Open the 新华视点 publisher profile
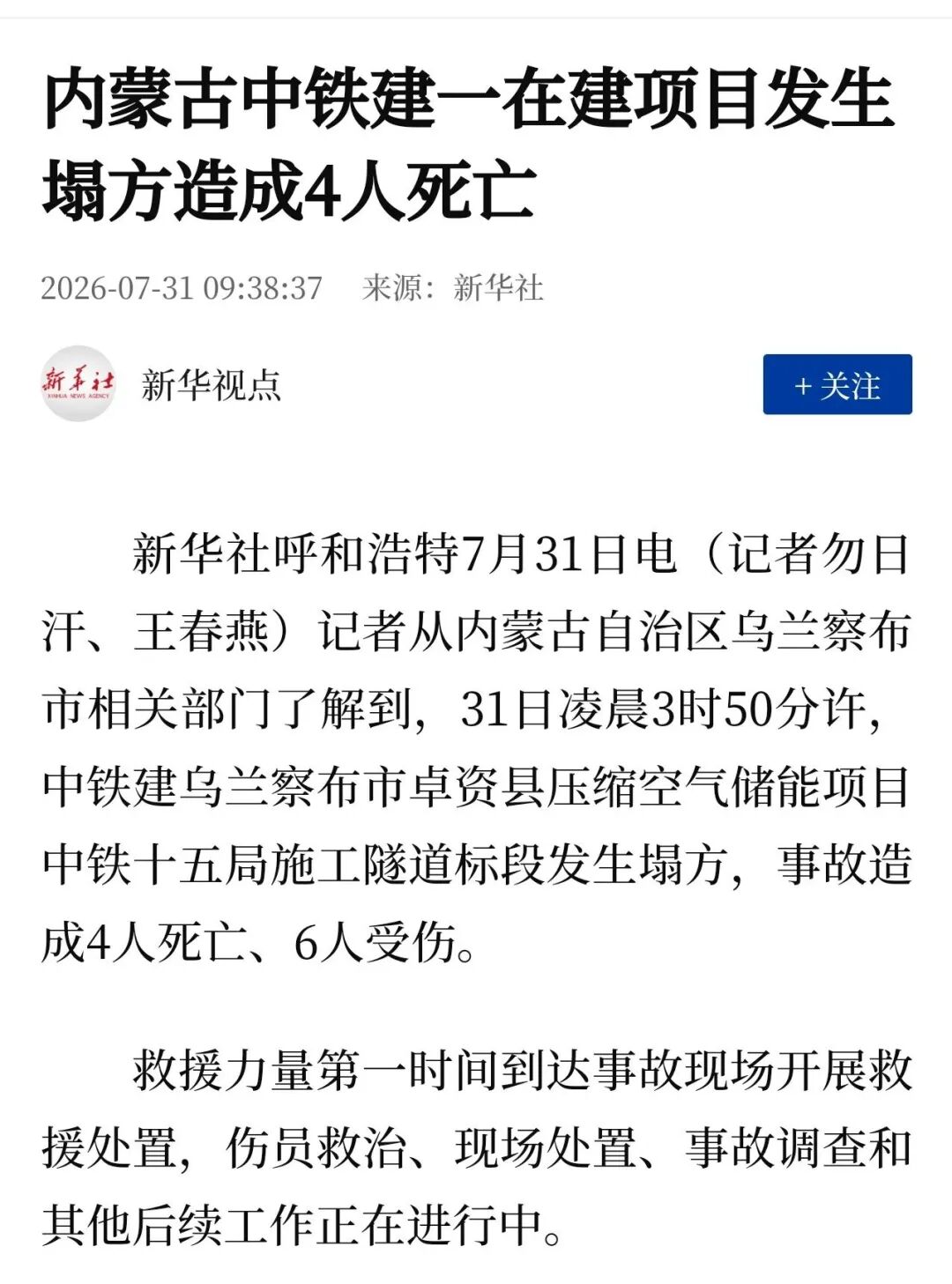Viewport: 952px width, 1284px height. click(211, 385)
